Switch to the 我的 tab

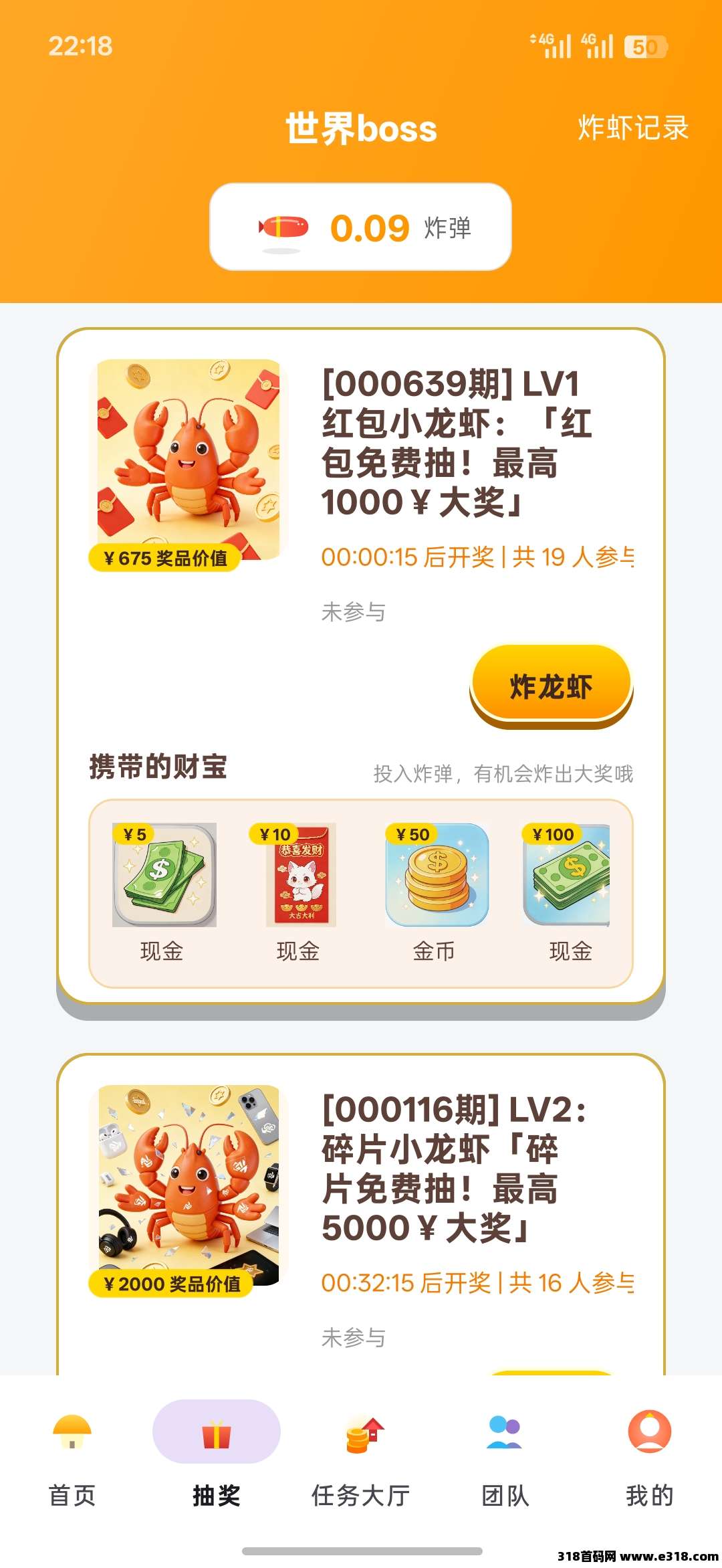[x=649, y=1458]
